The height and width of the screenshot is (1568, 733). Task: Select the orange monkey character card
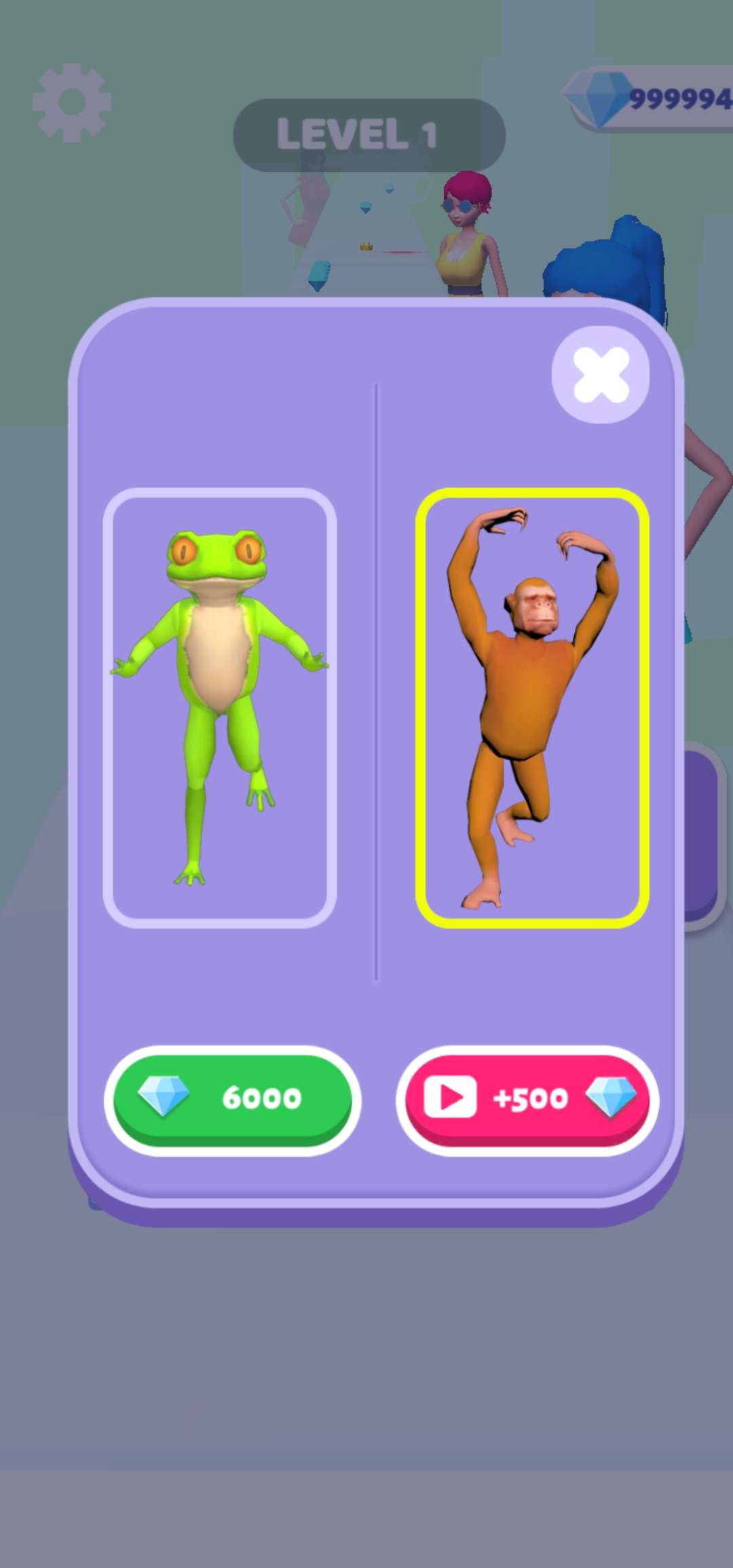pos(532,707)
